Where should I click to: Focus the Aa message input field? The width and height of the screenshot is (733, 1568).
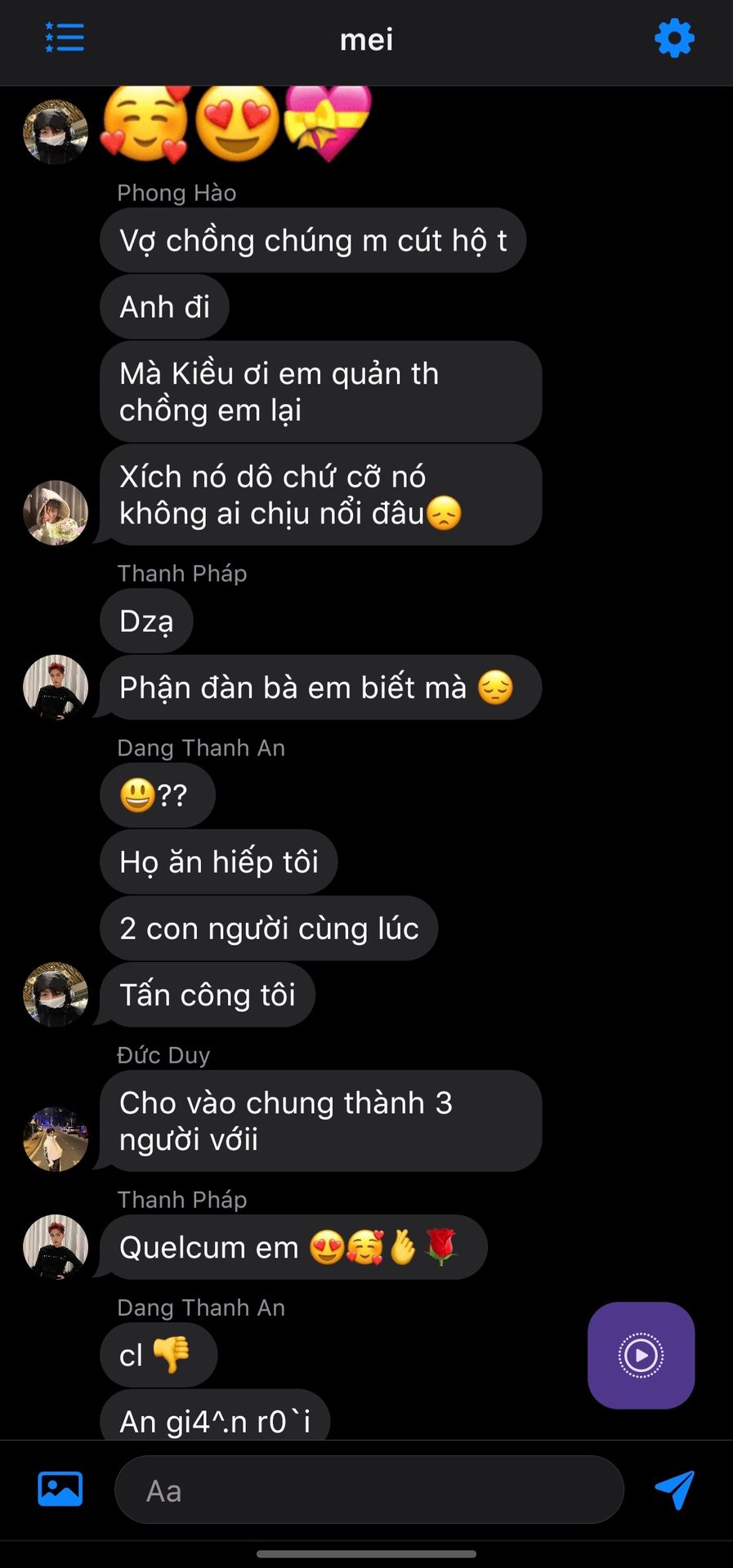click(x=369, y=1490)
